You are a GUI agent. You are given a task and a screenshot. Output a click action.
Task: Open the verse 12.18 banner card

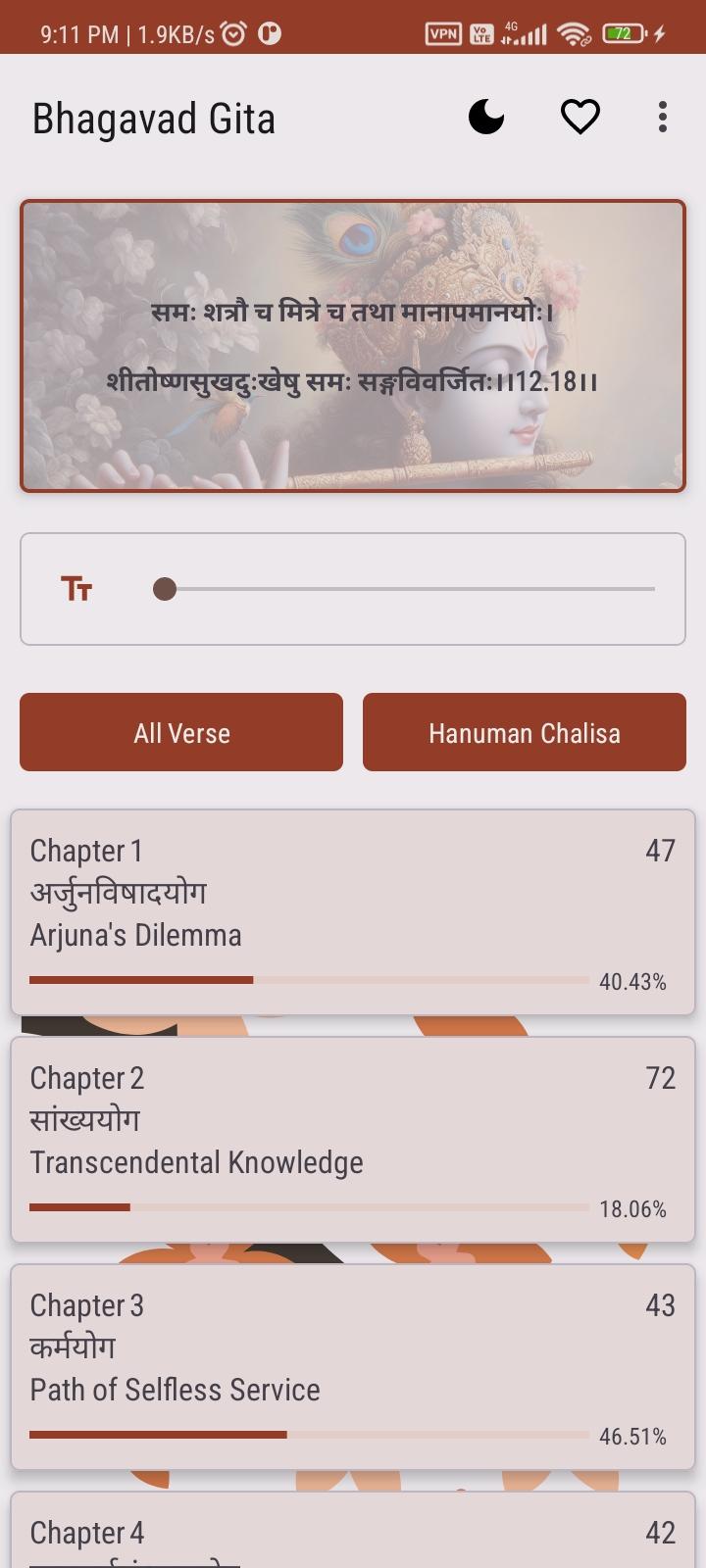tap(353, 346)
